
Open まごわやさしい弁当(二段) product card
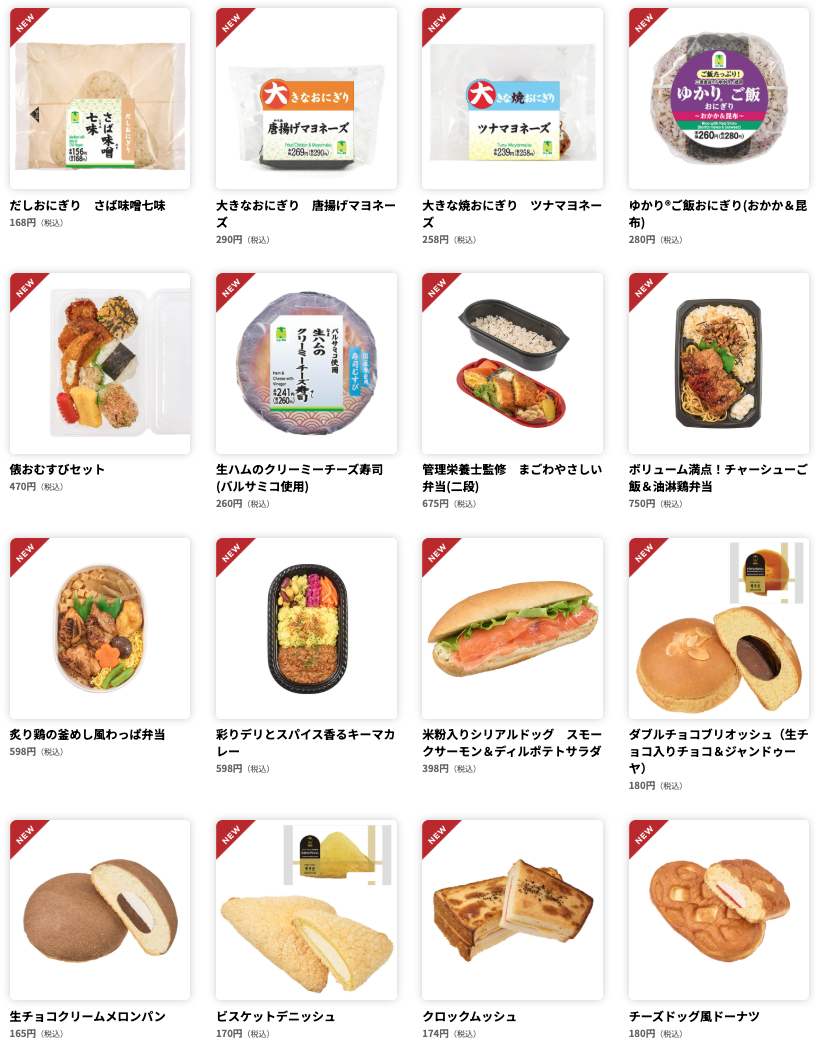[512, 364]
